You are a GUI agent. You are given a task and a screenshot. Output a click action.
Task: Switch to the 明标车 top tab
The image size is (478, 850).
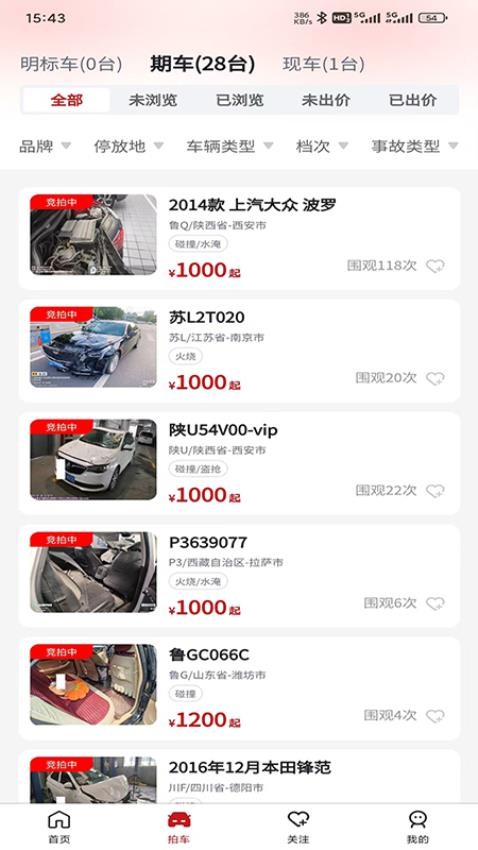71,65
